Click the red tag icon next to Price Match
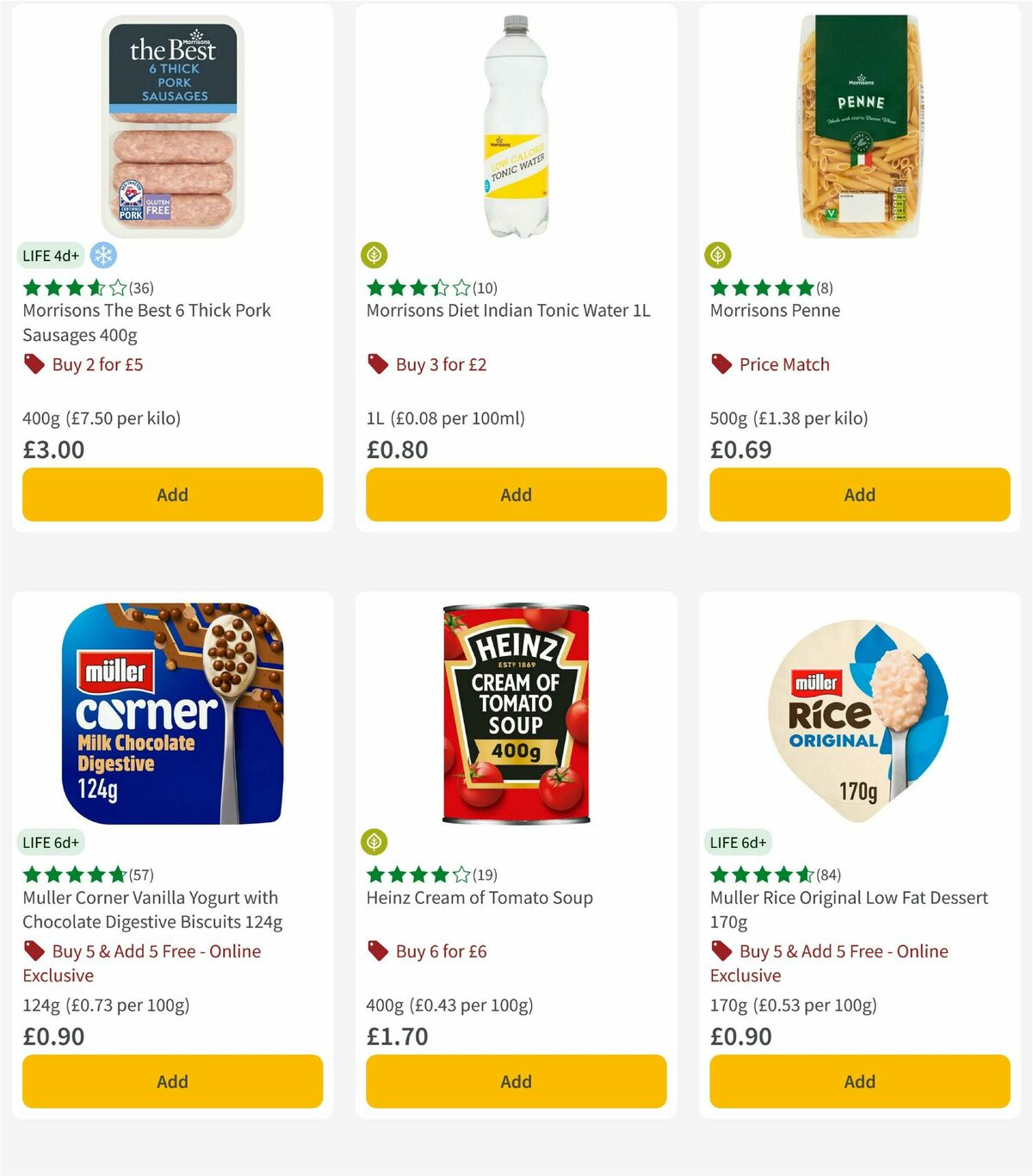Screen dimensions: 1033x1176 pos(722,364)
